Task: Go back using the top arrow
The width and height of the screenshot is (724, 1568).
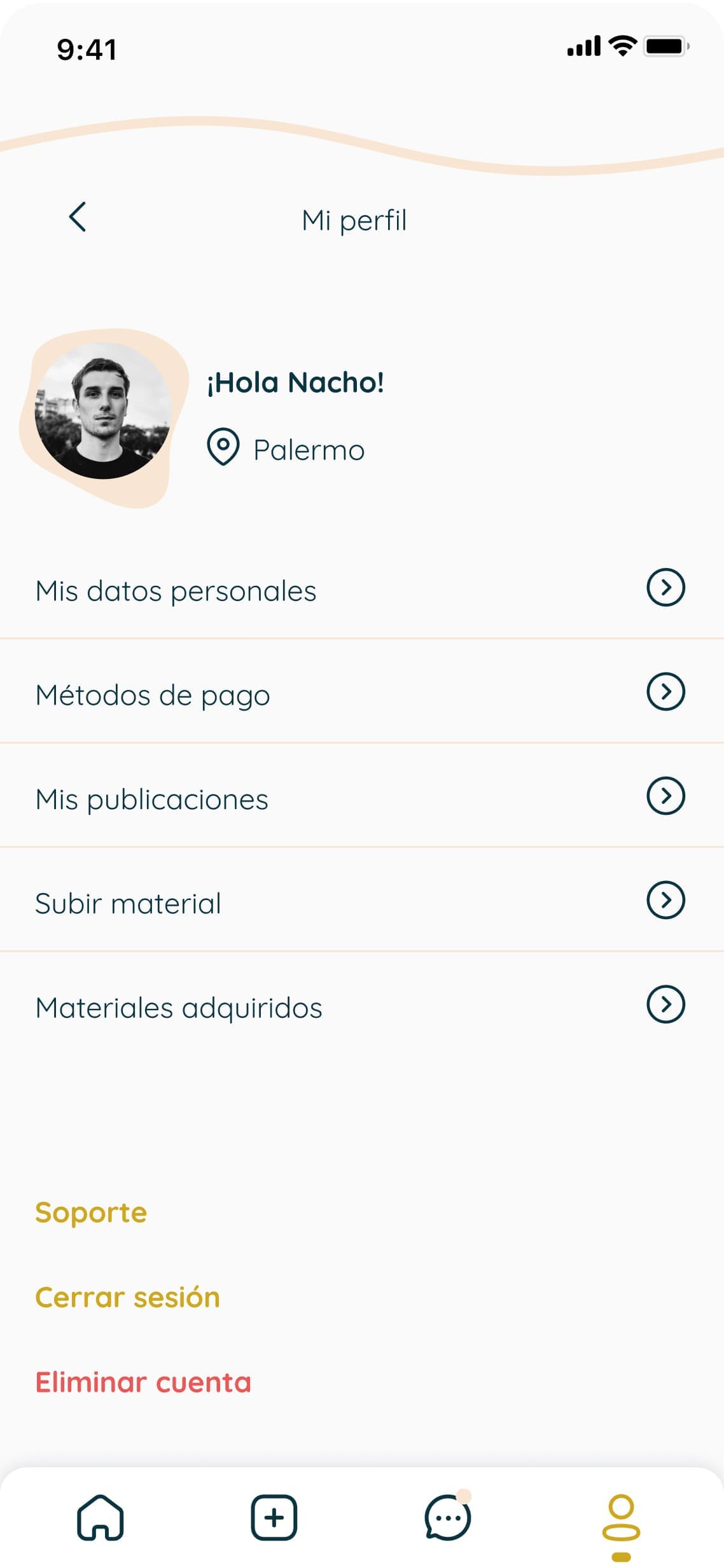Action: pyautogui.click(x=78, y=217)
